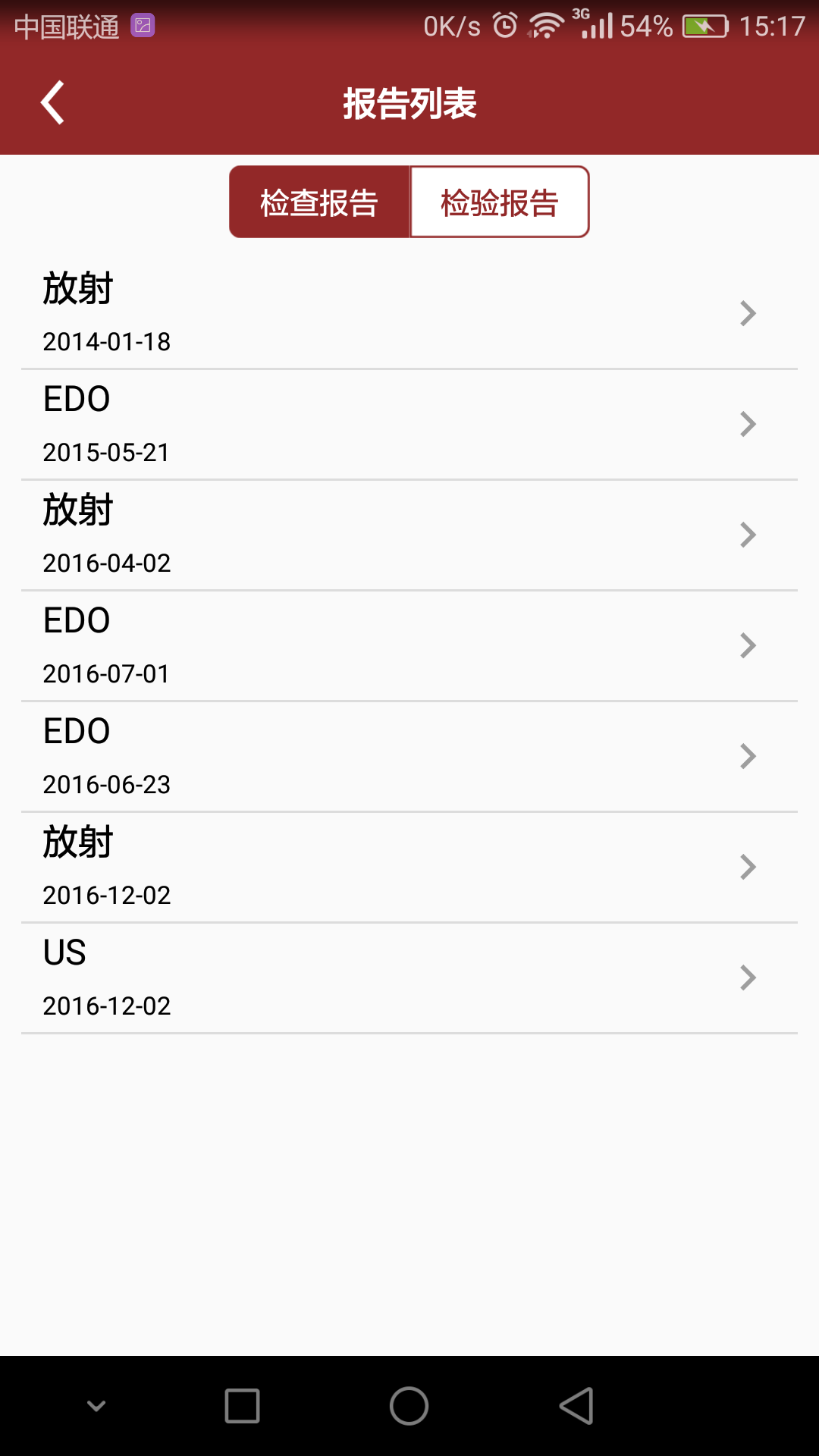Viewport: 819px width, 1456px height.
Task: View the 放射 report from 2016-04-02
Action: [409, 535]
